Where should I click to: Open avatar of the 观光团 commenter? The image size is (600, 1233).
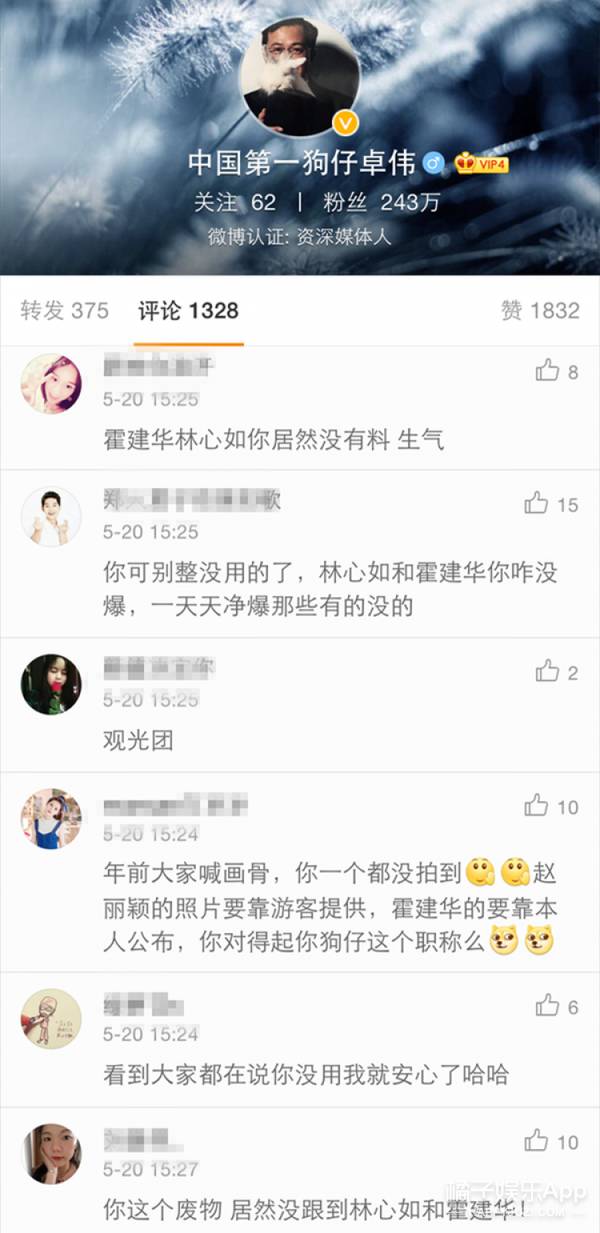51,685
